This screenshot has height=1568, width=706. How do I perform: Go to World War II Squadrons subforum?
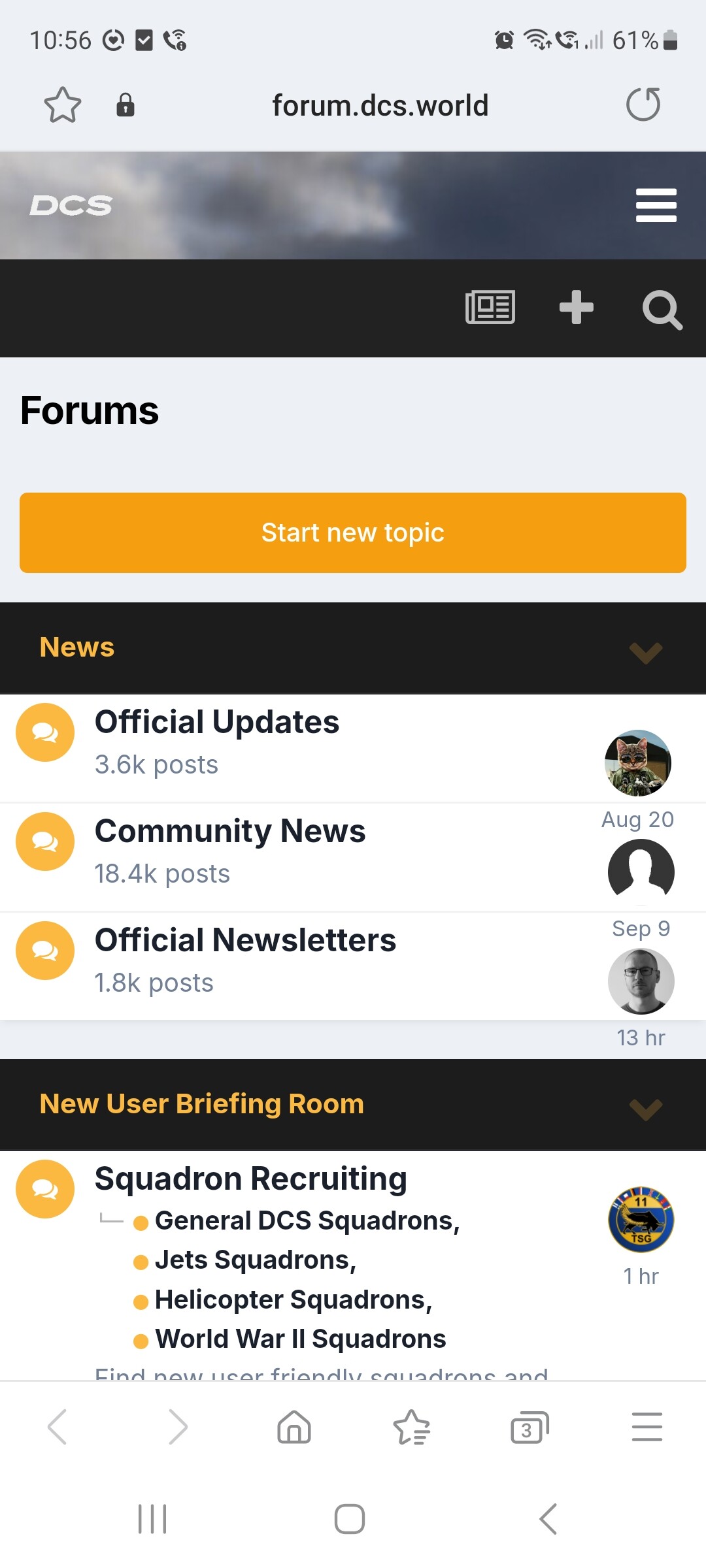(300, 1339)
